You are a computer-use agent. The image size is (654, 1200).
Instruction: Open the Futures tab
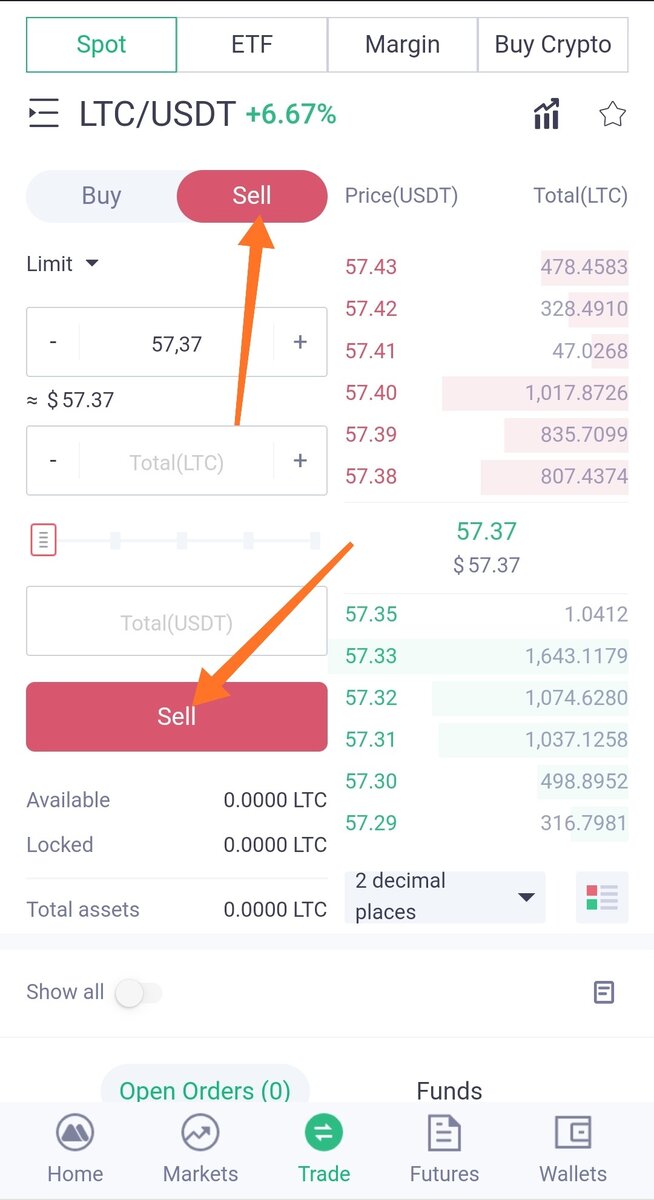pos(444,1148)
